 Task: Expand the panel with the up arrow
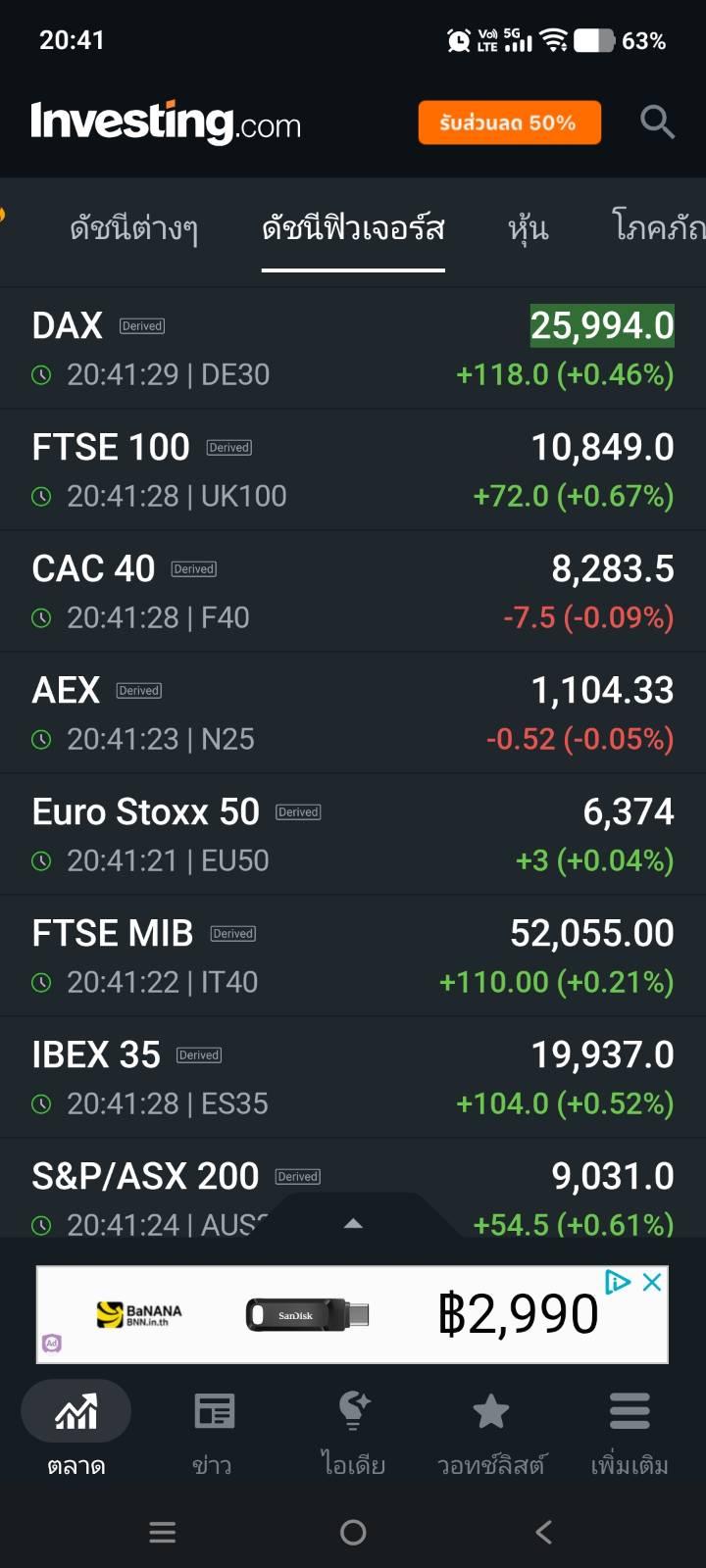tap(354, 1222)
